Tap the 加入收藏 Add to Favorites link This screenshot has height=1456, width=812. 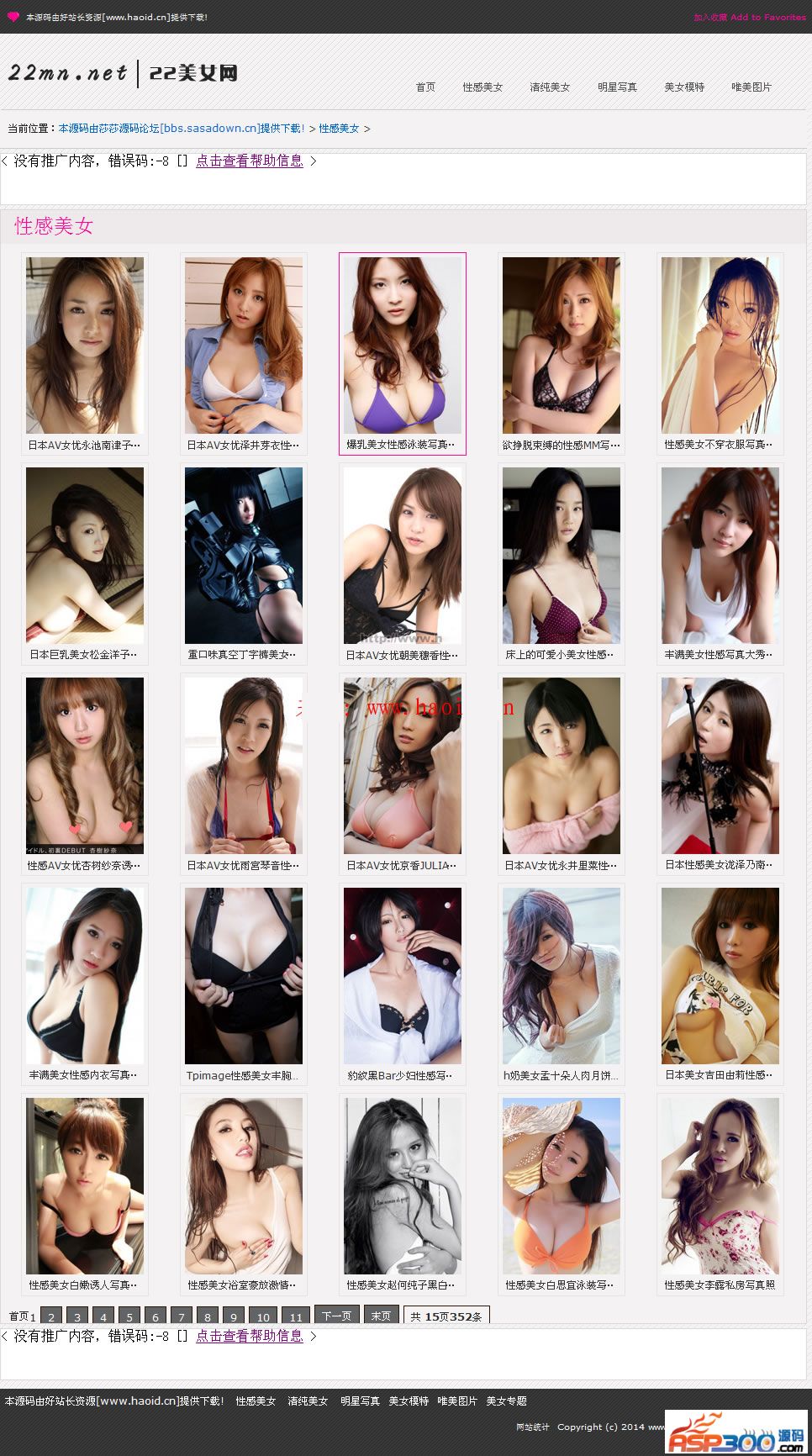pyautogui.click(x=749, y=17)
